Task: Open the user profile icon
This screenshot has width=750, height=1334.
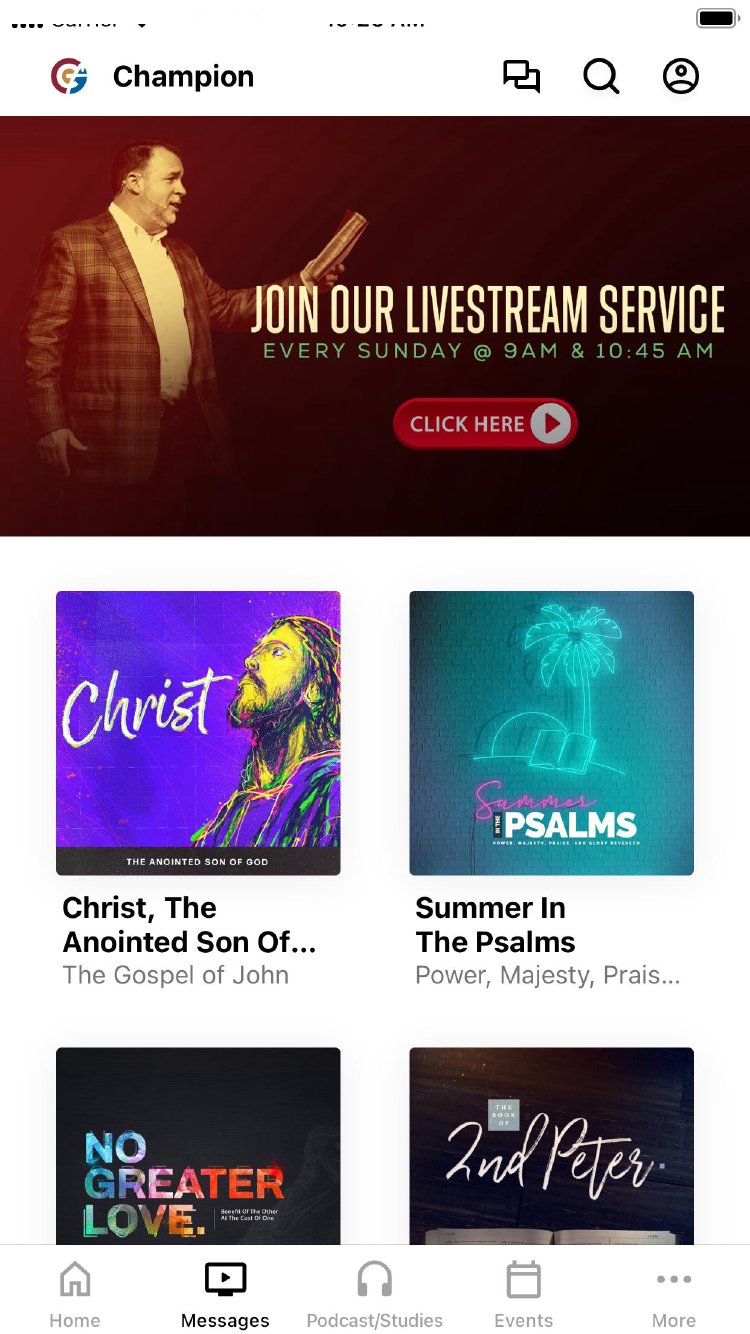Action: point(681,77)
